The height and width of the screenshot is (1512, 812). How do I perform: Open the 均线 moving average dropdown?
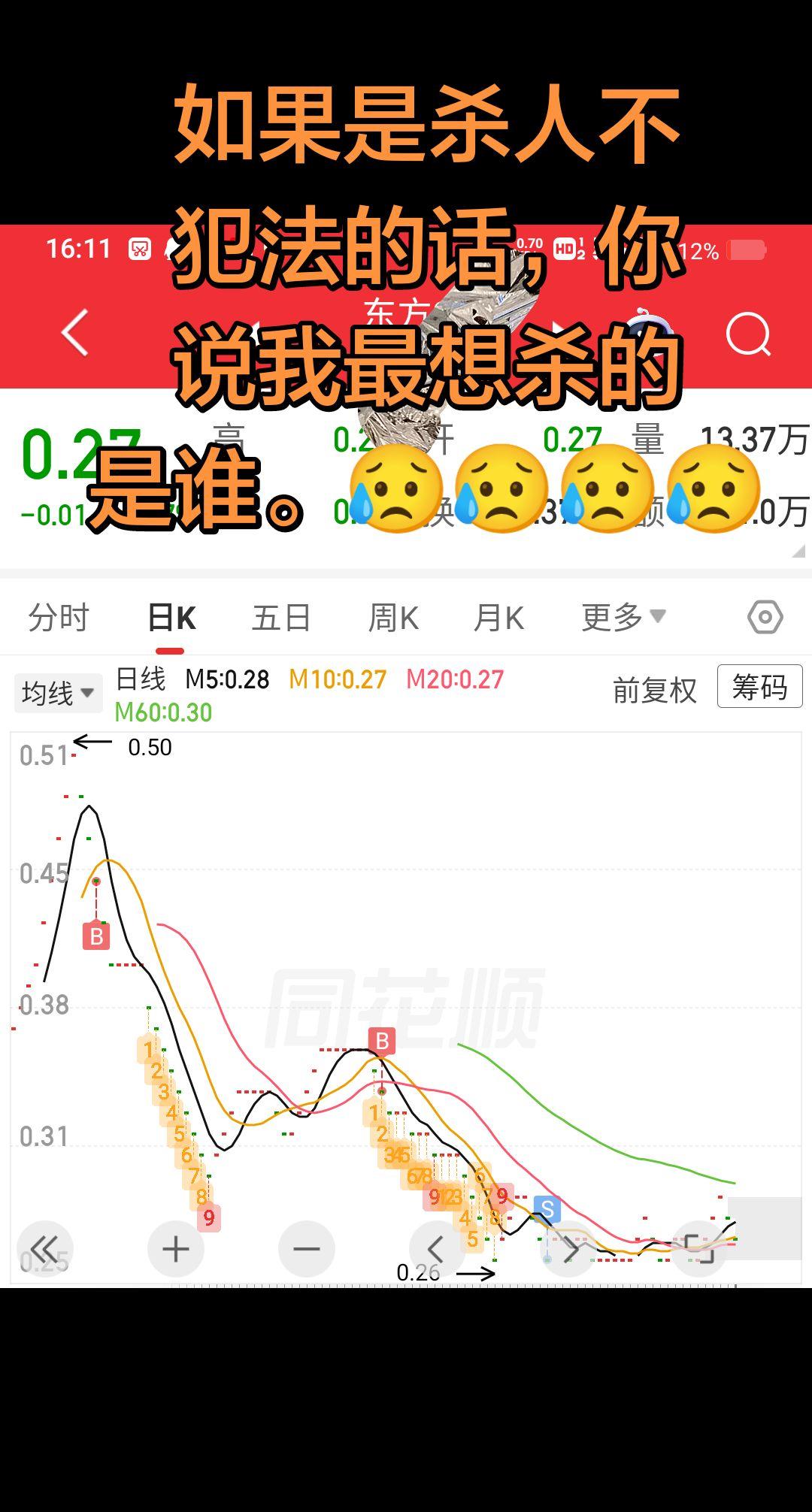pos(58,692)
